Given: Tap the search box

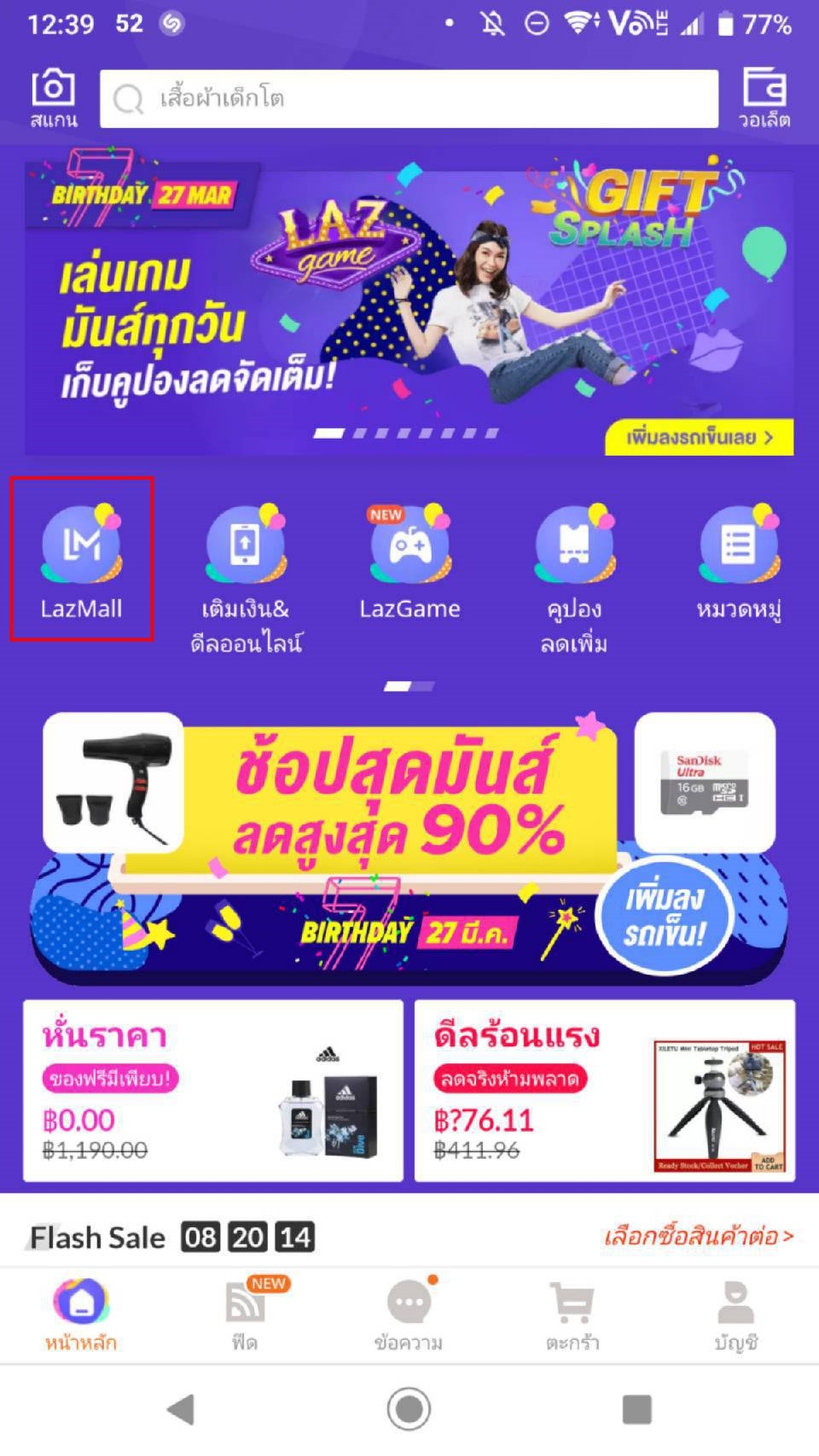Looking at the screenshot, I should click(409, 99).
